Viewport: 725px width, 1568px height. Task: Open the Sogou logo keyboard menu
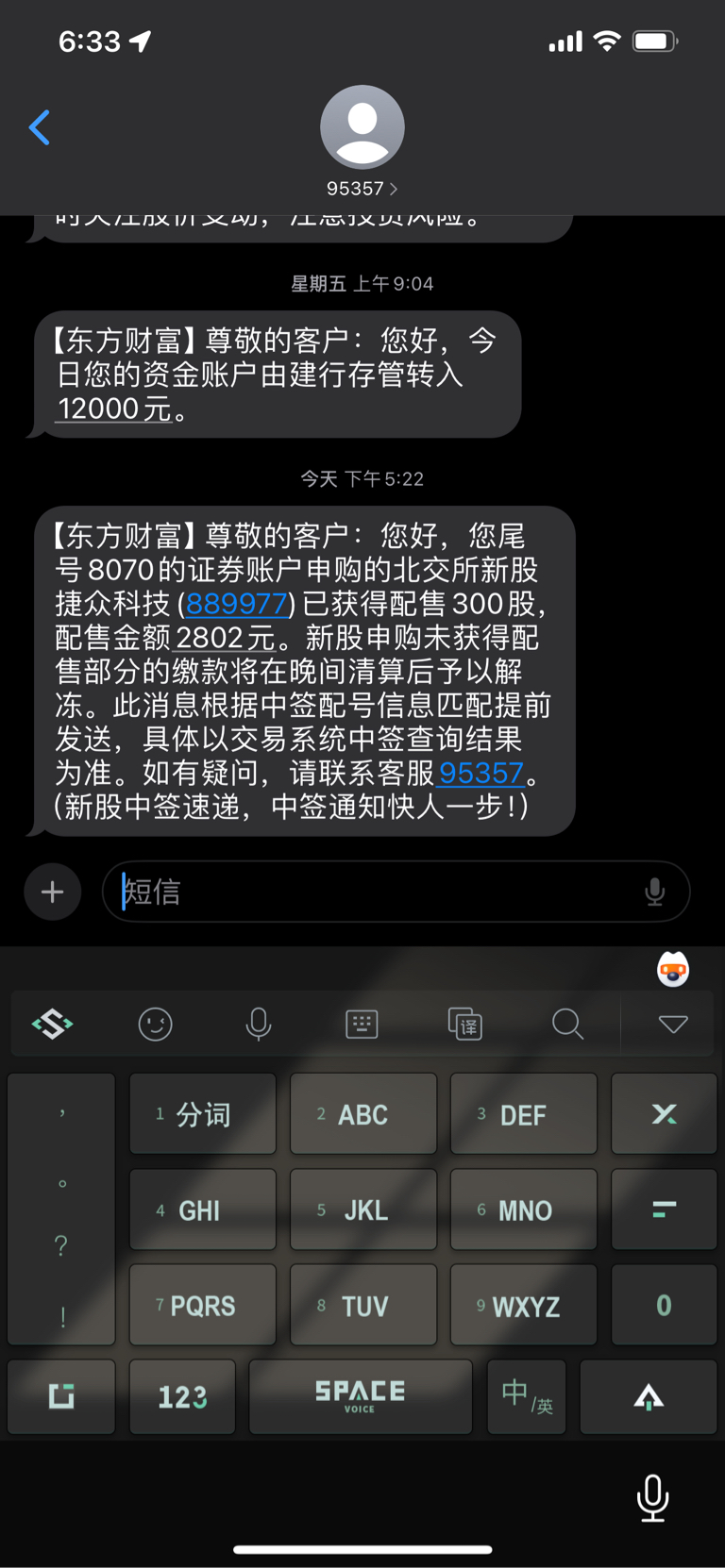tap(52, 1024)
